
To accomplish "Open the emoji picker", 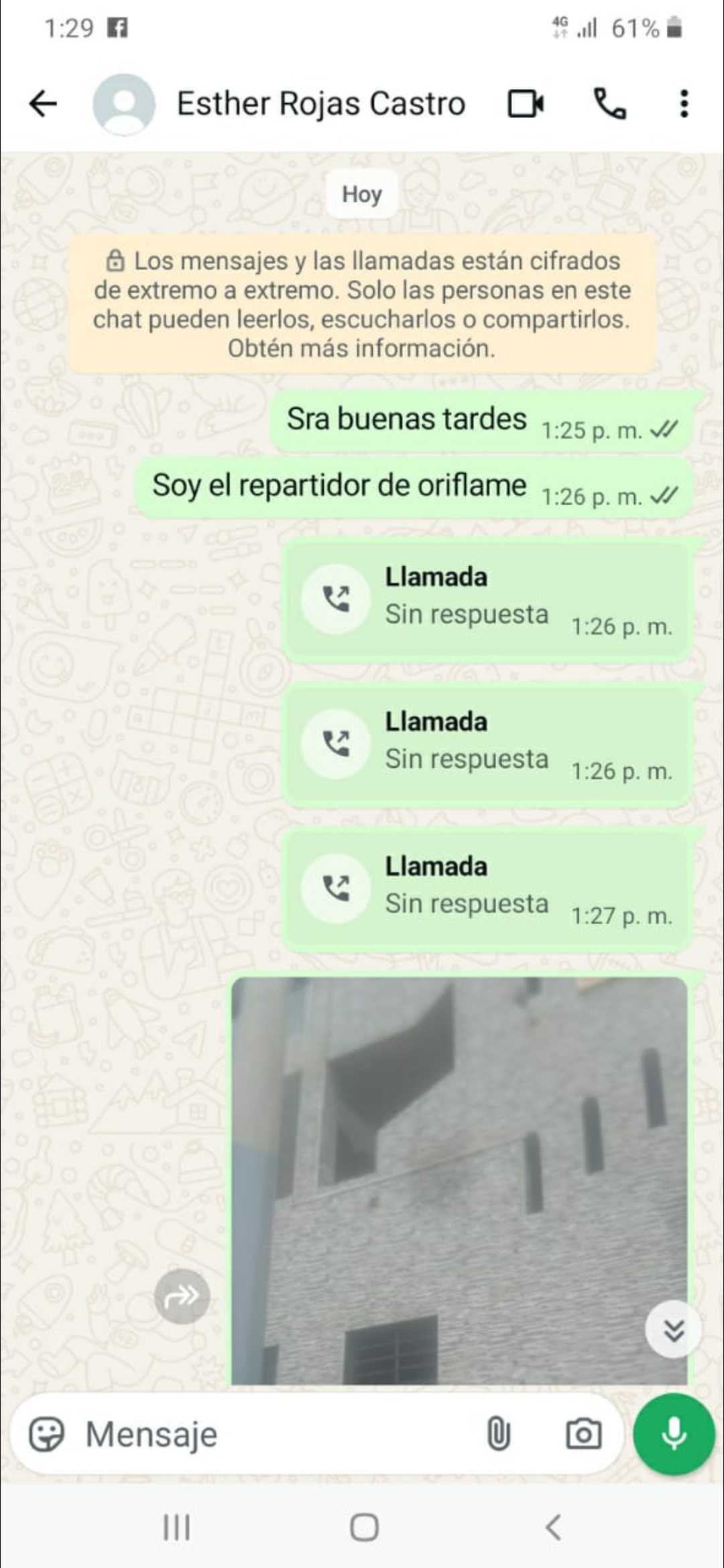I will coord(46,1435).
